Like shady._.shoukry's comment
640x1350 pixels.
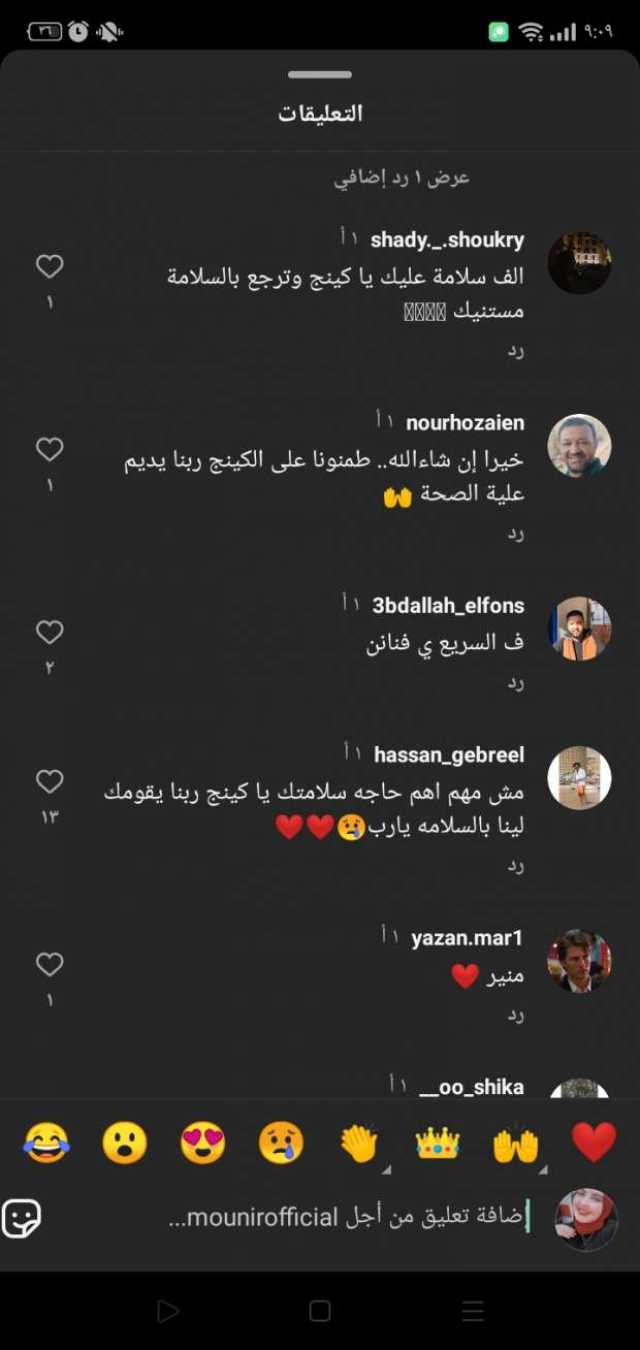50,266
